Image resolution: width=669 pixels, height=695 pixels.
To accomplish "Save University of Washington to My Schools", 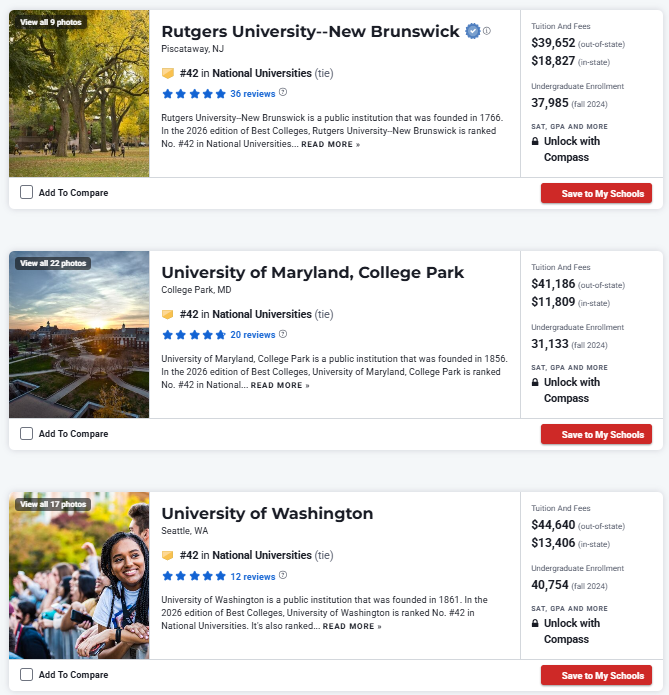I will click(596, 676).
